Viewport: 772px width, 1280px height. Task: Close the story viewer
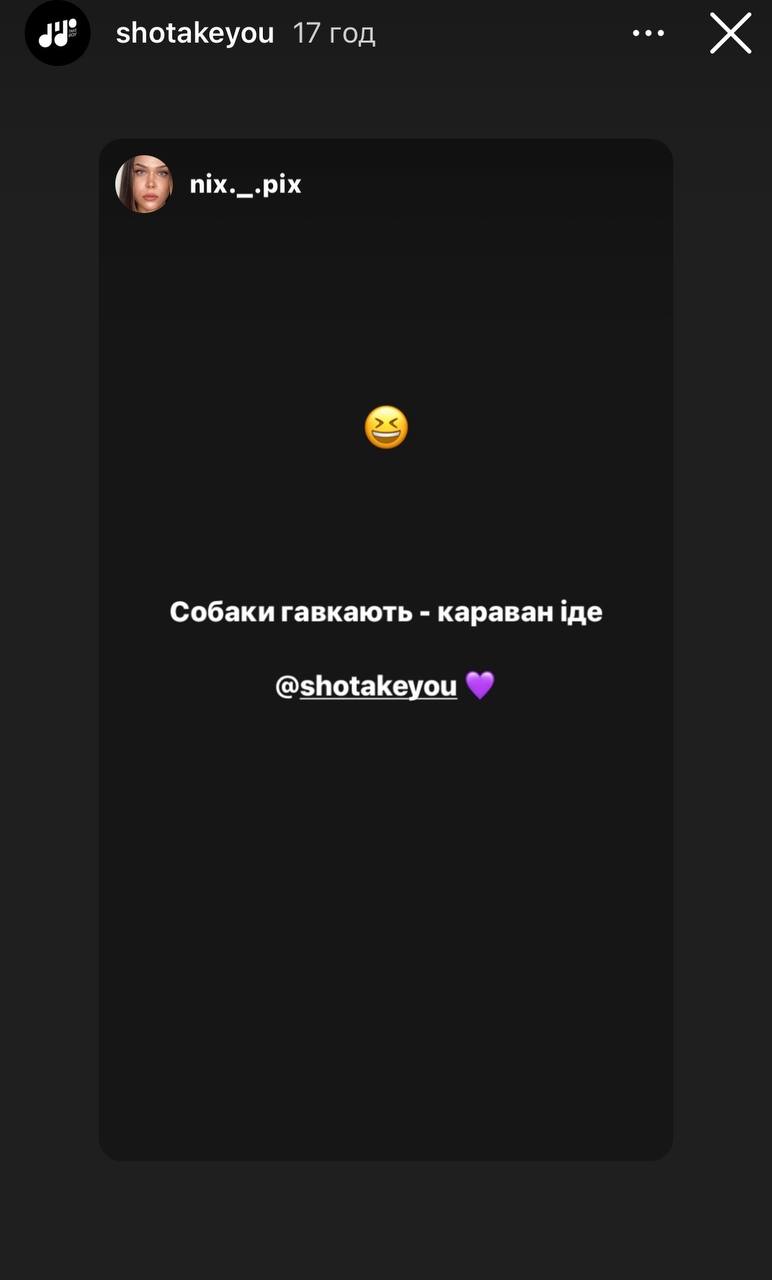pos(730,33)
